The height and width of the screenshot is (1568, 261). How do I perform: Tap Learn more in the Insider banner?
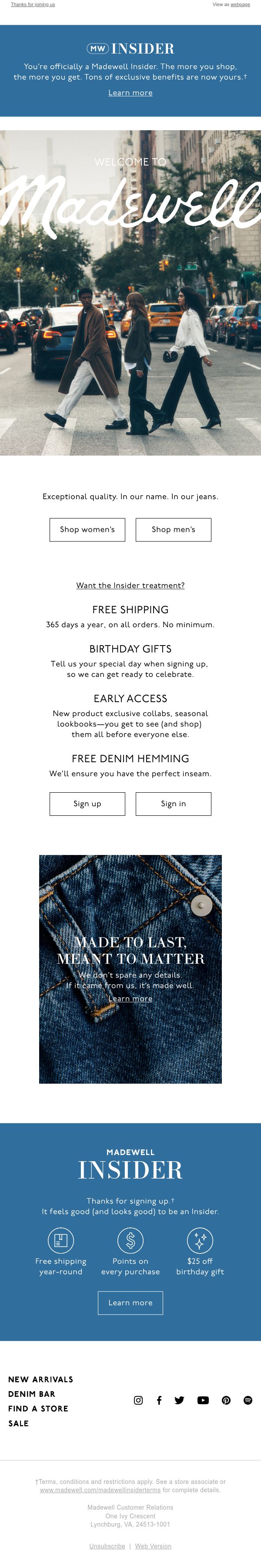130,93
